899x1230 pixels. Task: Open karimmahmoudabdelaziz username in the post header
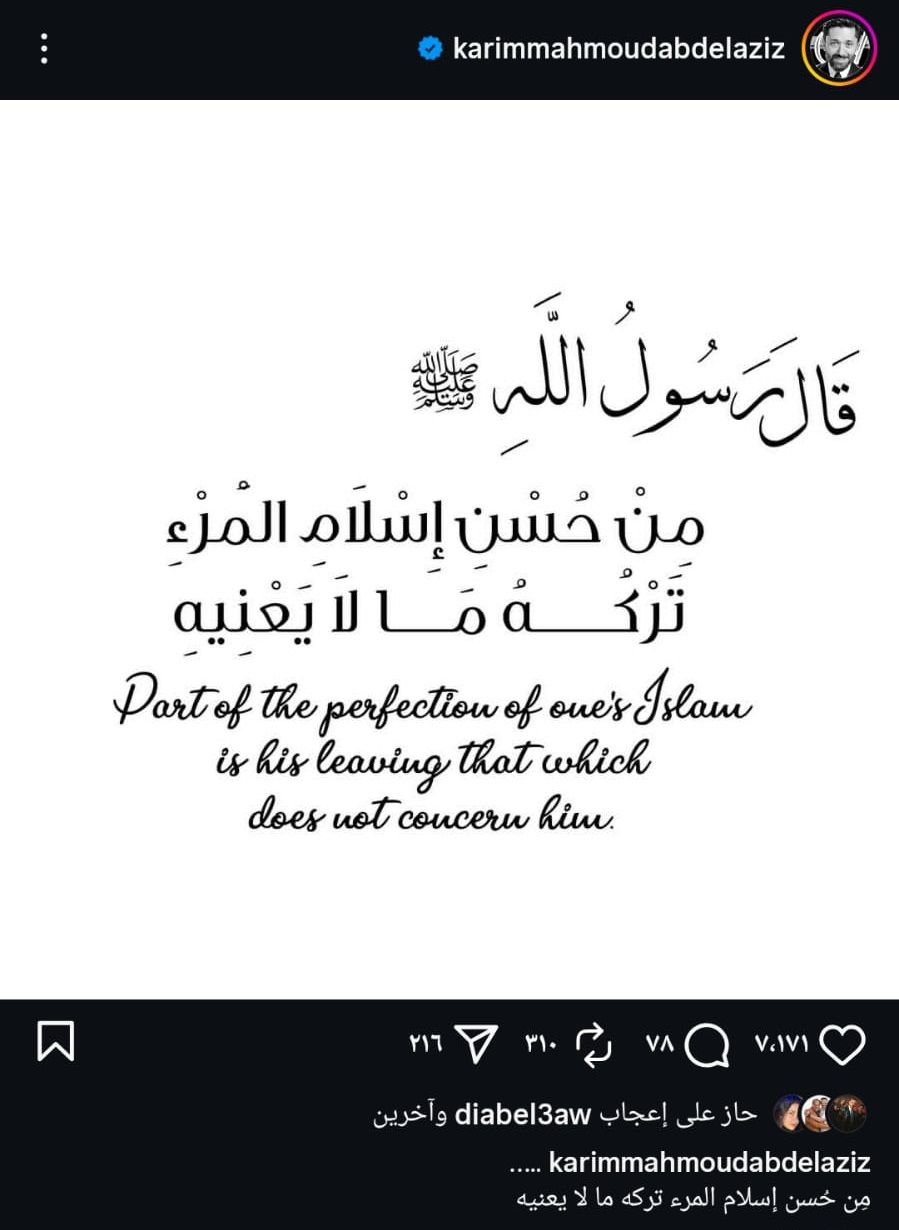(618, 48)
